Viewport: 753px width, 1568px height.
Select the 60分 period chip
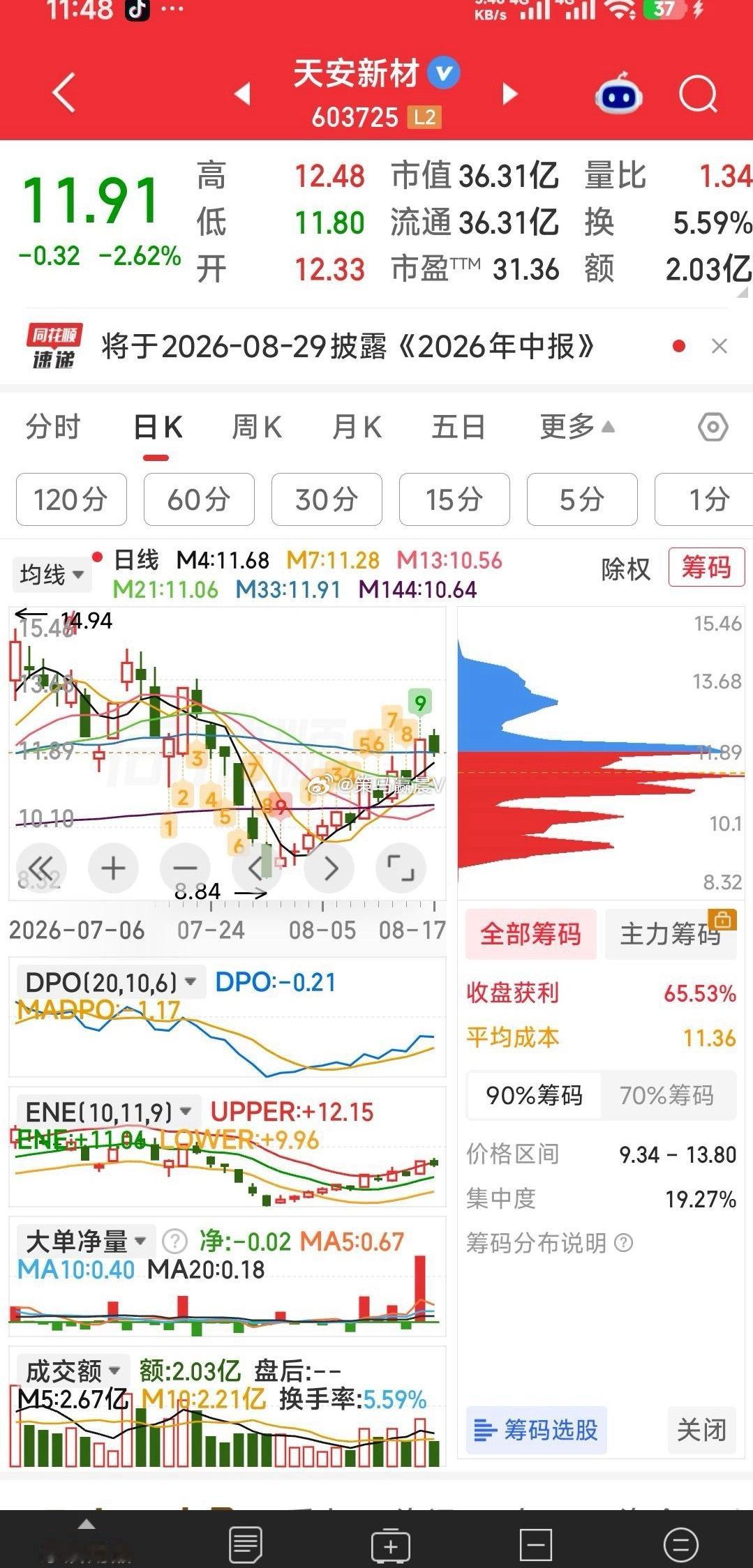(x=199, y=499)
